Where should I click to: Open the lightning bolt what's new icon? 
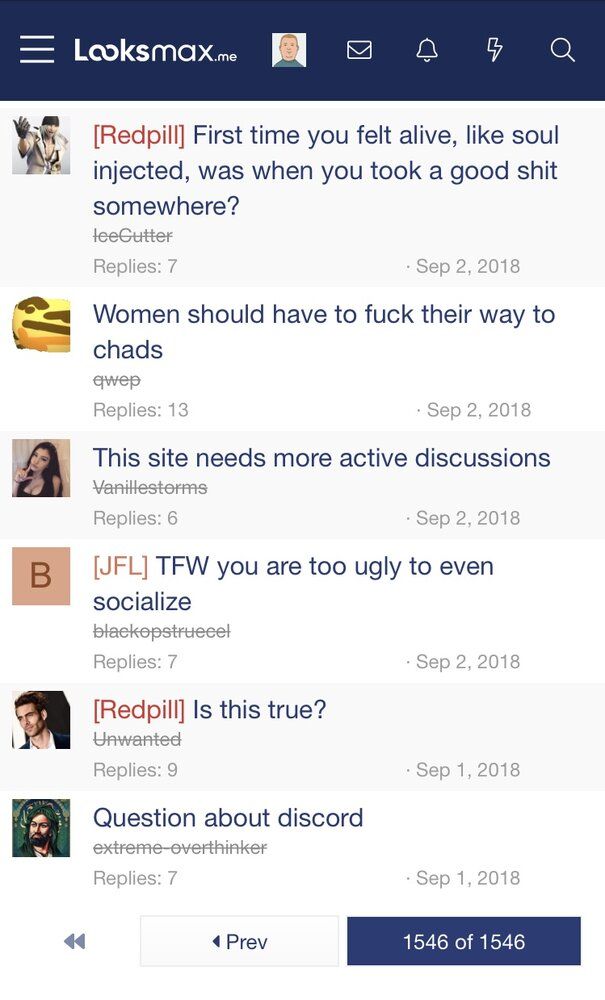click(x=494, y=50)
